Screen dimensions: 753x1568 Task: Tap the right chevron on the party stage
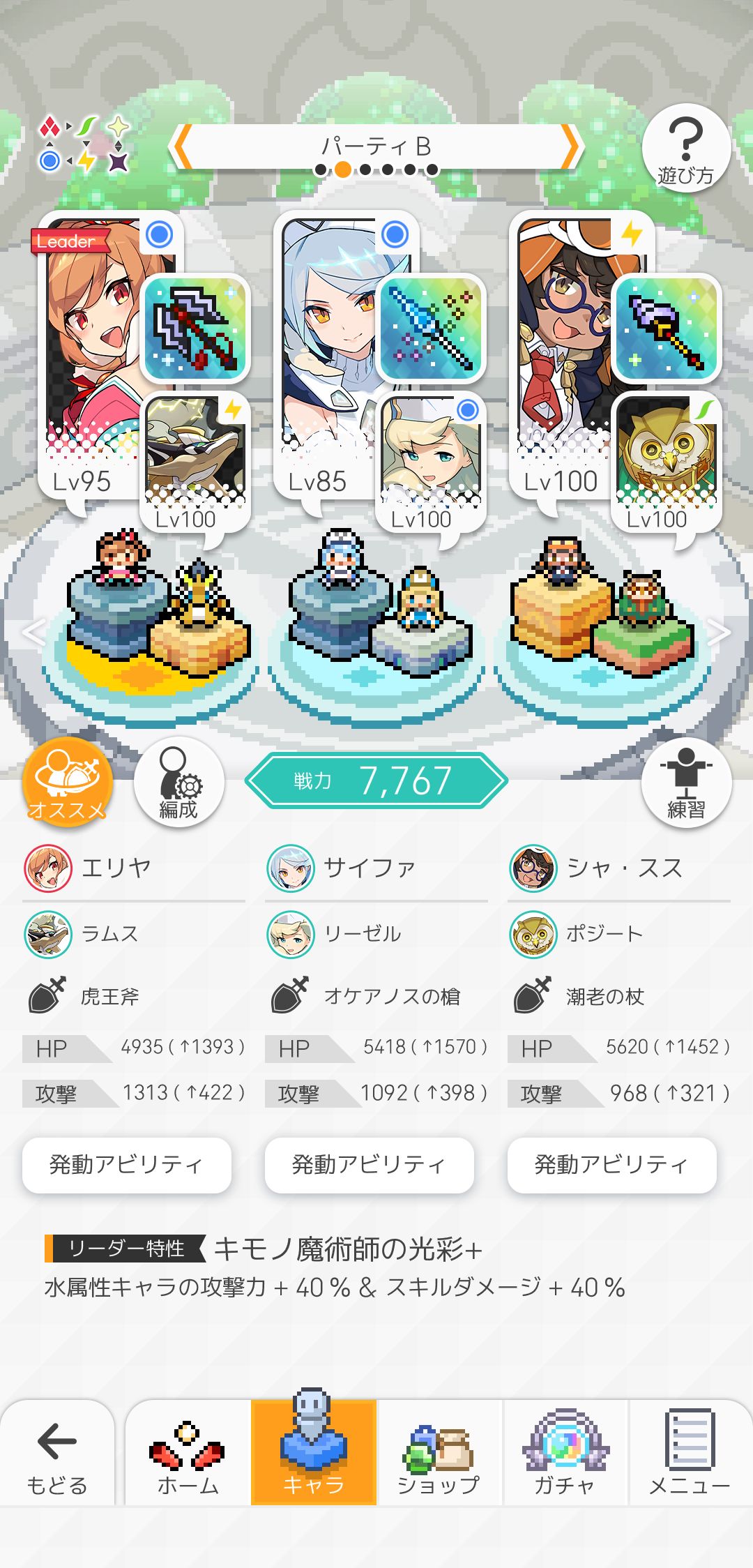720,633
